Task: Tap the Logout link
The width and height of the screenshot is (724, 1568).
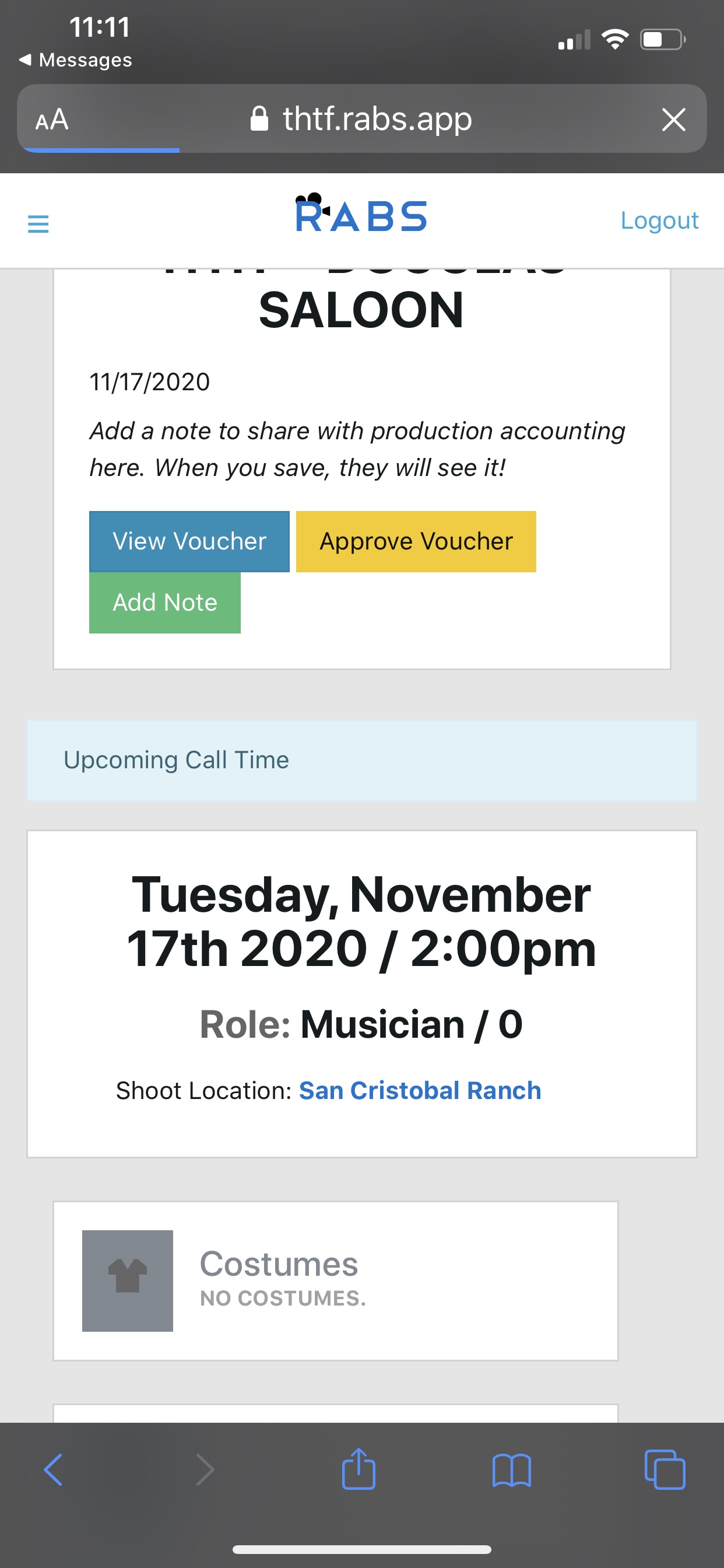Action: pos(659,220)
